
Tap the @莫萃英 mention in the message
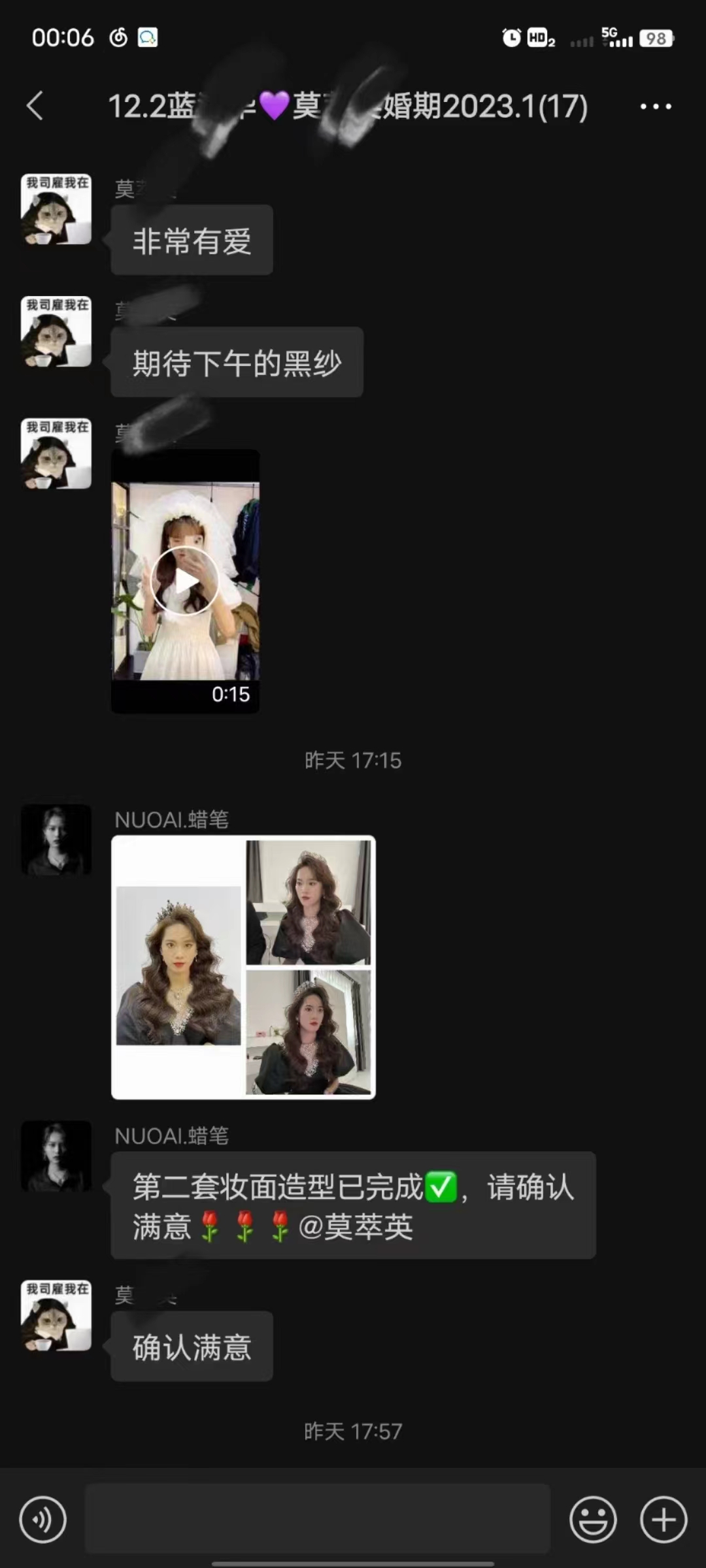[356, 1227]
